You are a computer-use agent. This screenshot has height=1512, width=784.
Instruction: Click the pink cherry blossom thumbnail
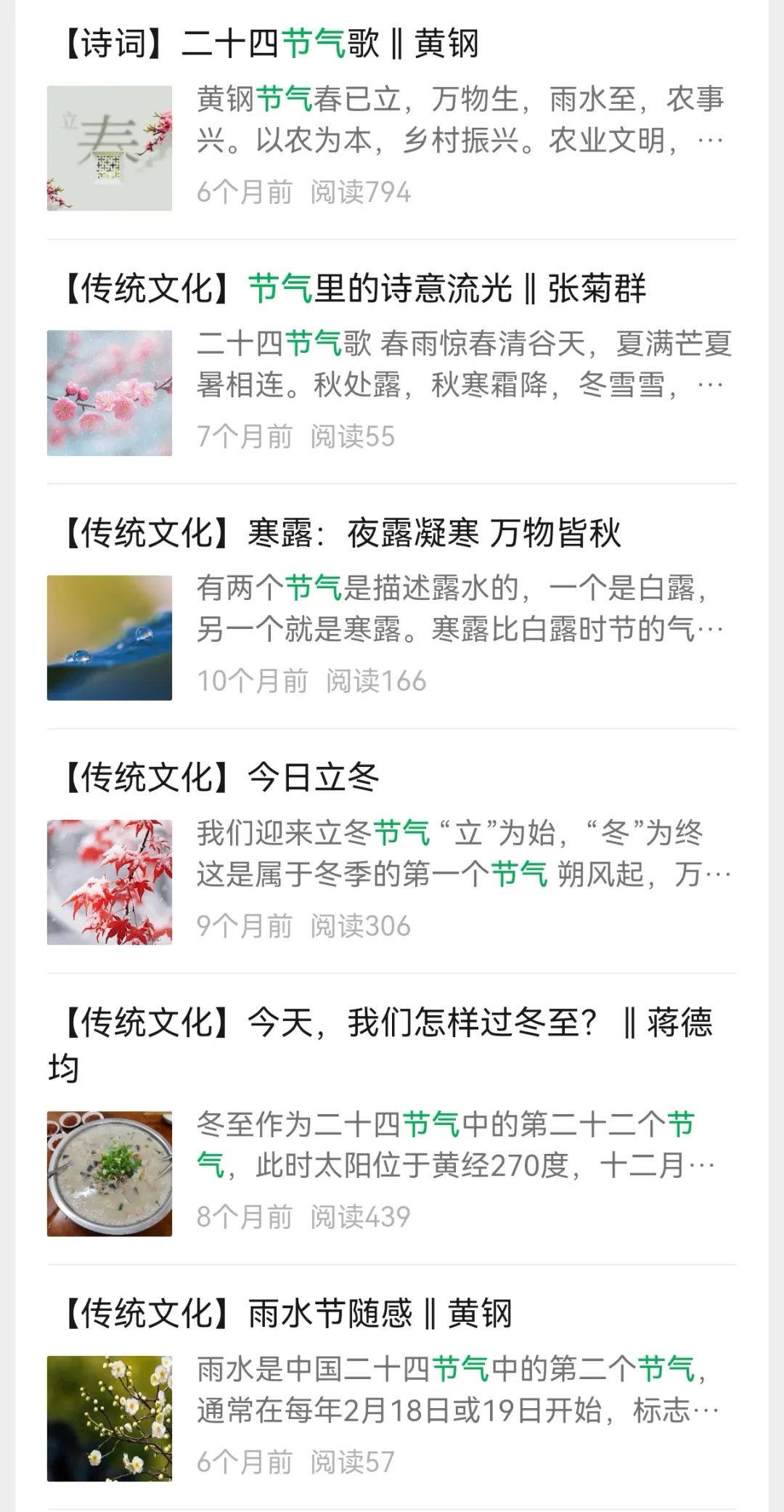click(109, 391)
